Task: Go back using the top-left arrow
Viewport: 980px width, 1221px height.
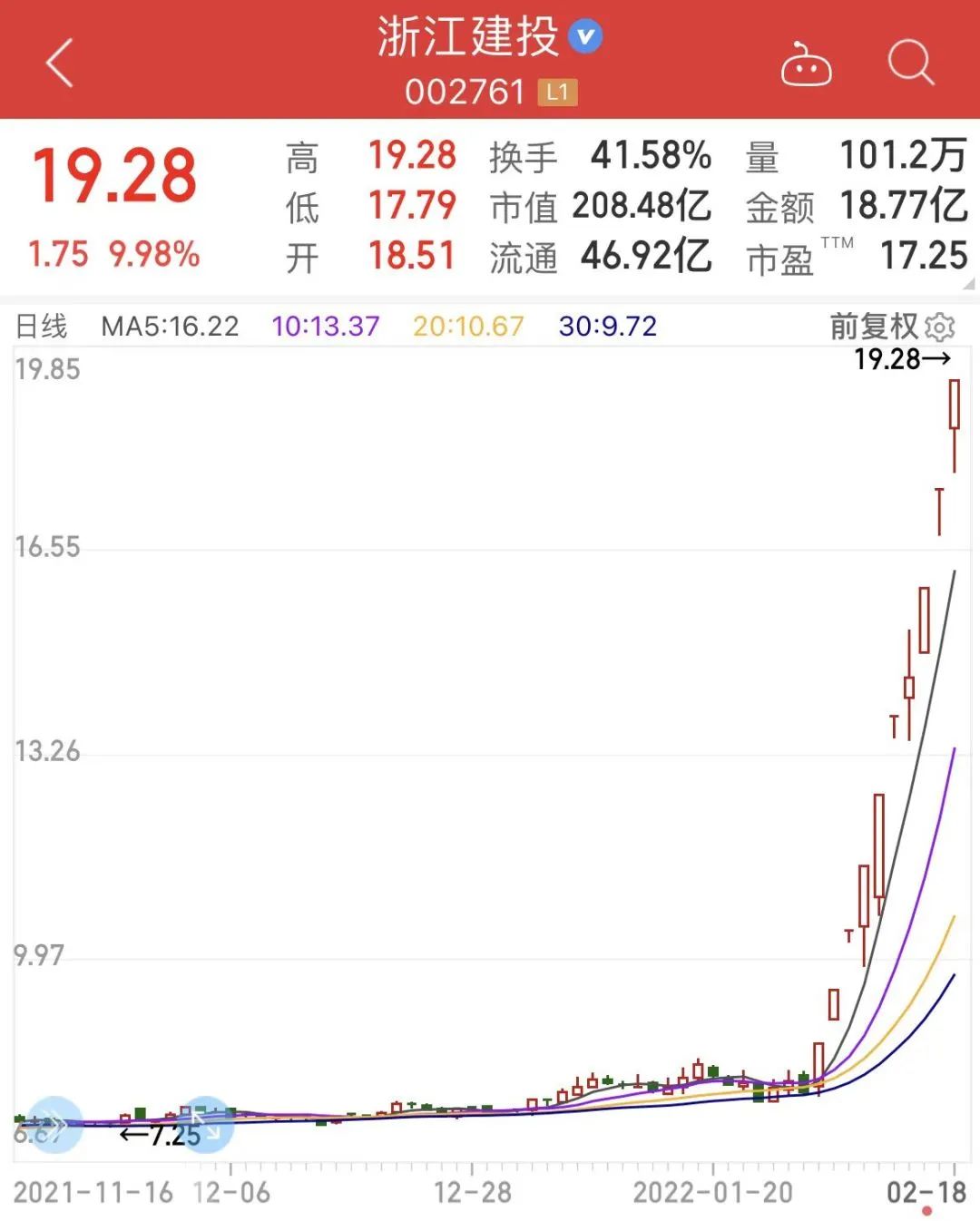Action: pos(60,63)
